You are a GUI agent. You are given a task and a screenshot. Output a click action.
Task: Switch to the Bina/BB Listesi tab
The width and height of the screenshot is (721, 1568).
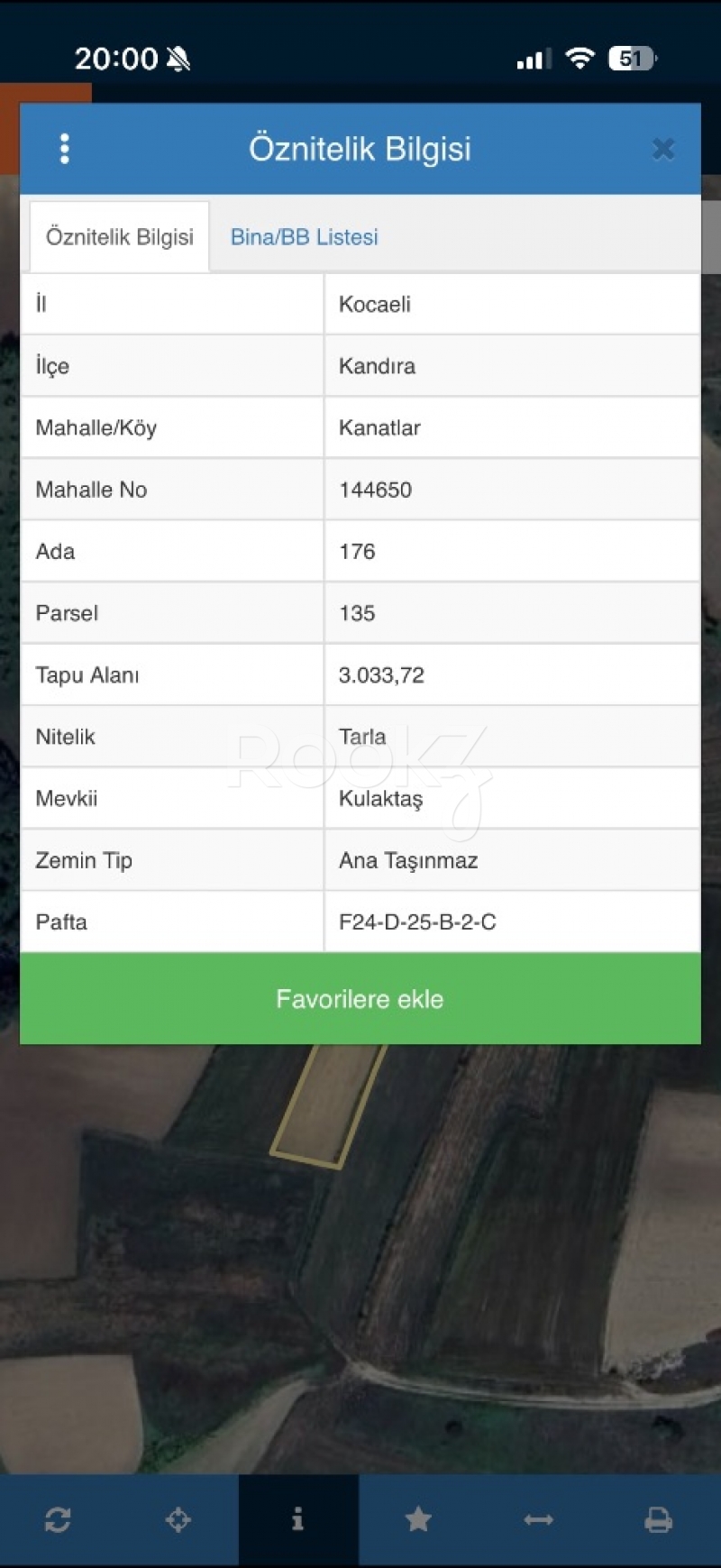click(304, 237)
